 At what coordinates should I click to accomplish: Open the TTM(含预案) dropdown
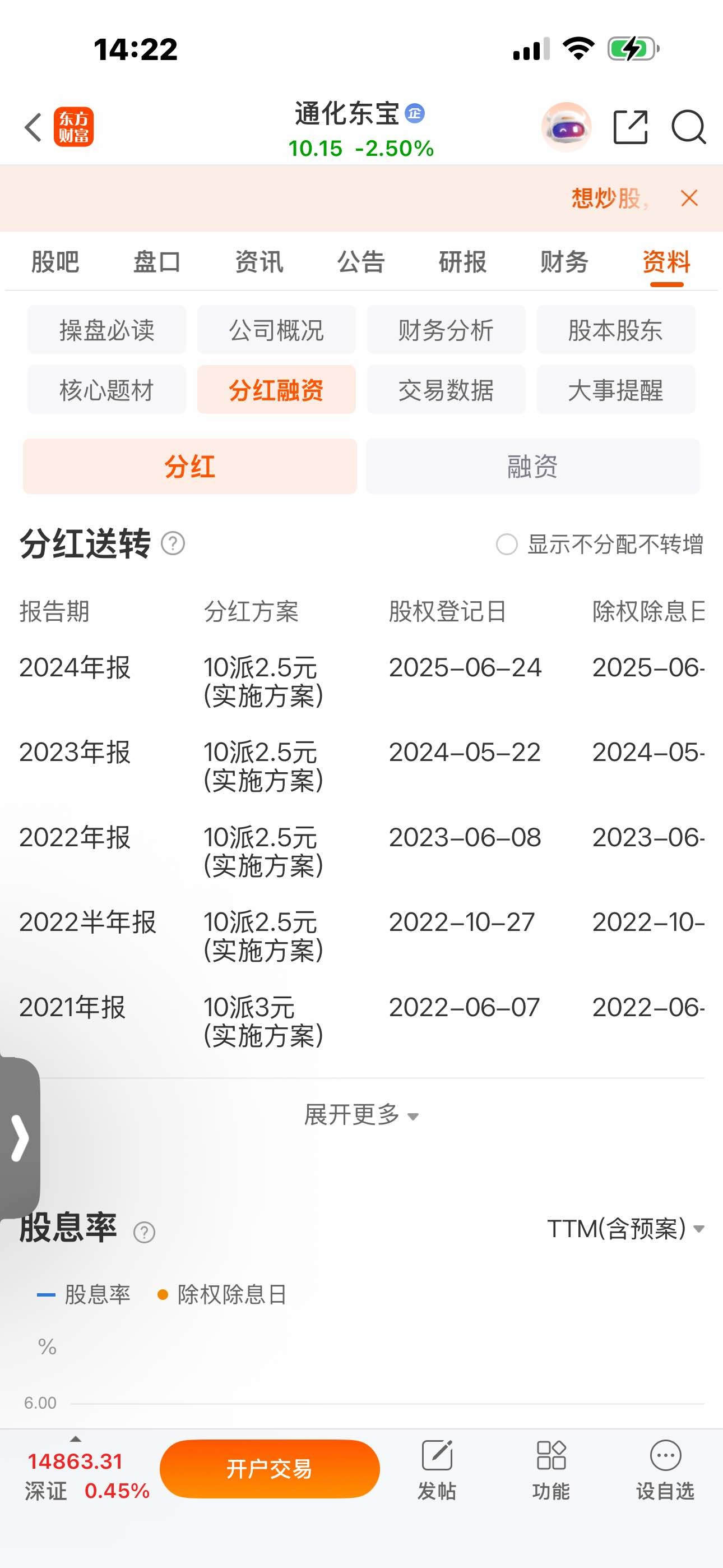pos(625,1229)
